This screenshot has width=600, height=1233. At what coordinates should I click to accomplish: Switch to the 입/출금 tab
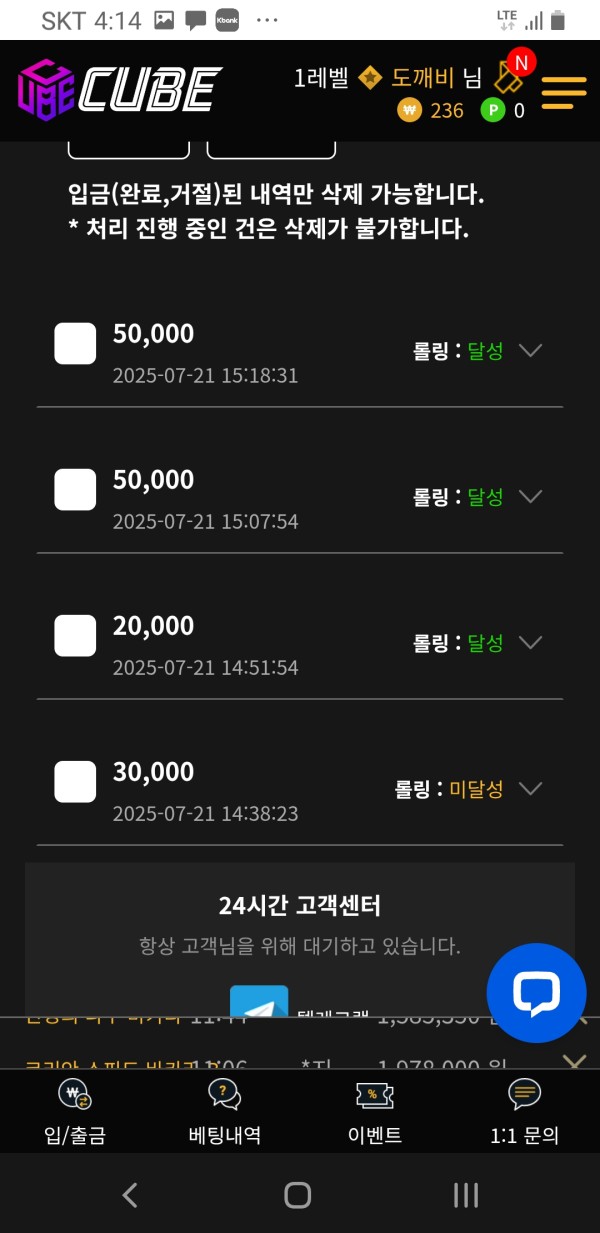(x=75, y=1111)
